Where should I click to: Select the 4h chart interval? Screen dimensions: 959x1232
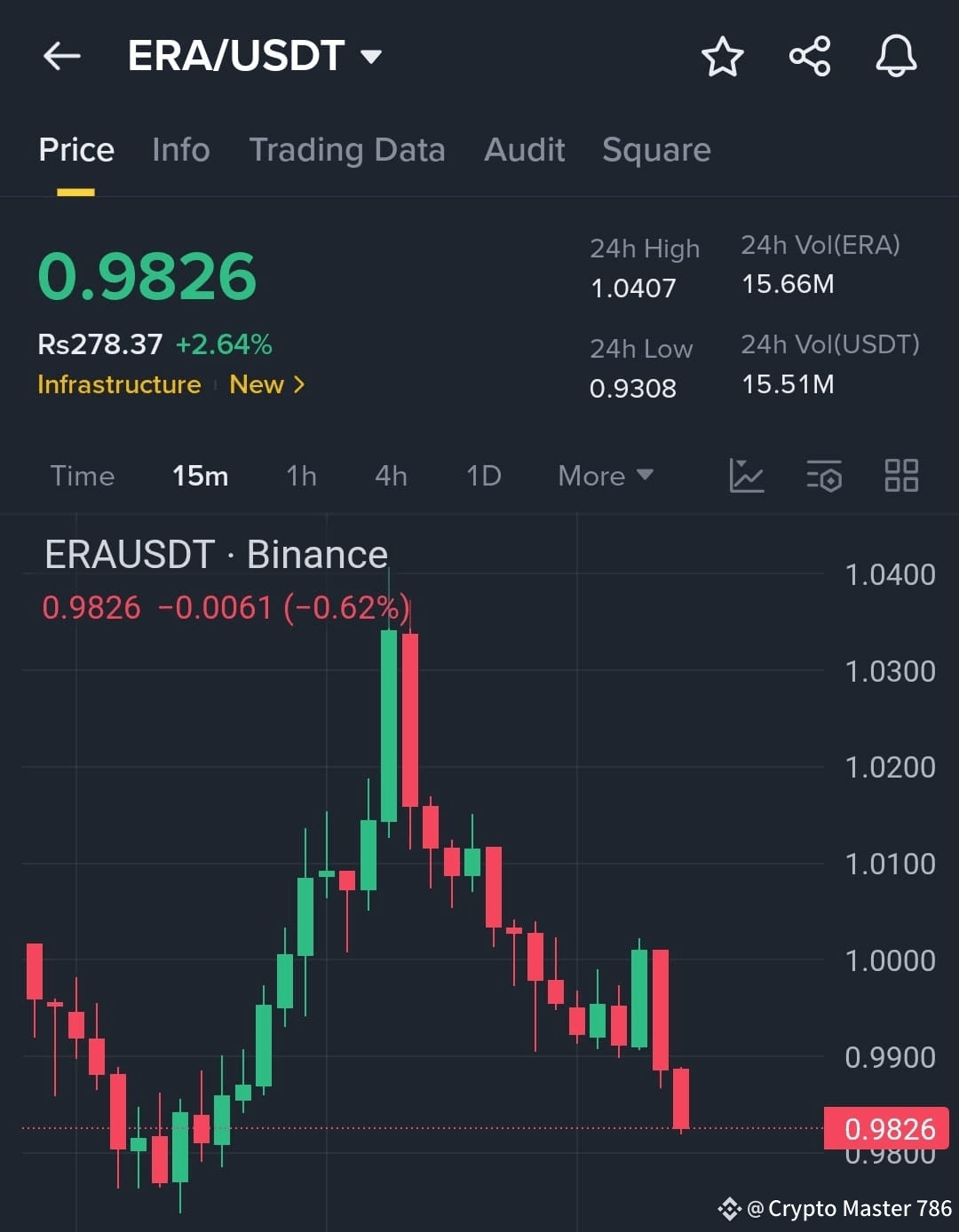(389, 477)
